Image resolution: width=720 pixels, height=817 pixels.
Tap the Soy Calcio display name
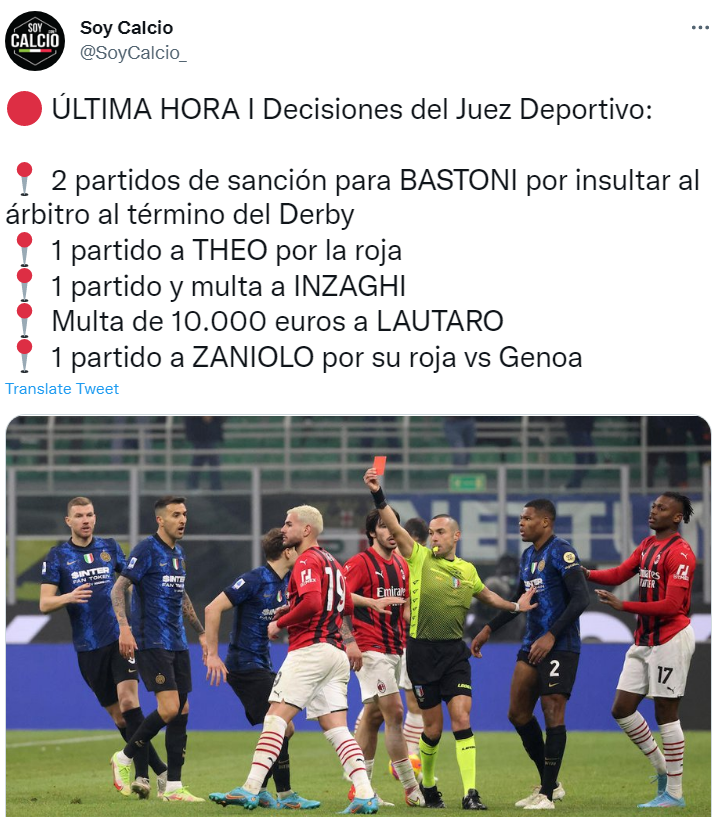(126, 28)
